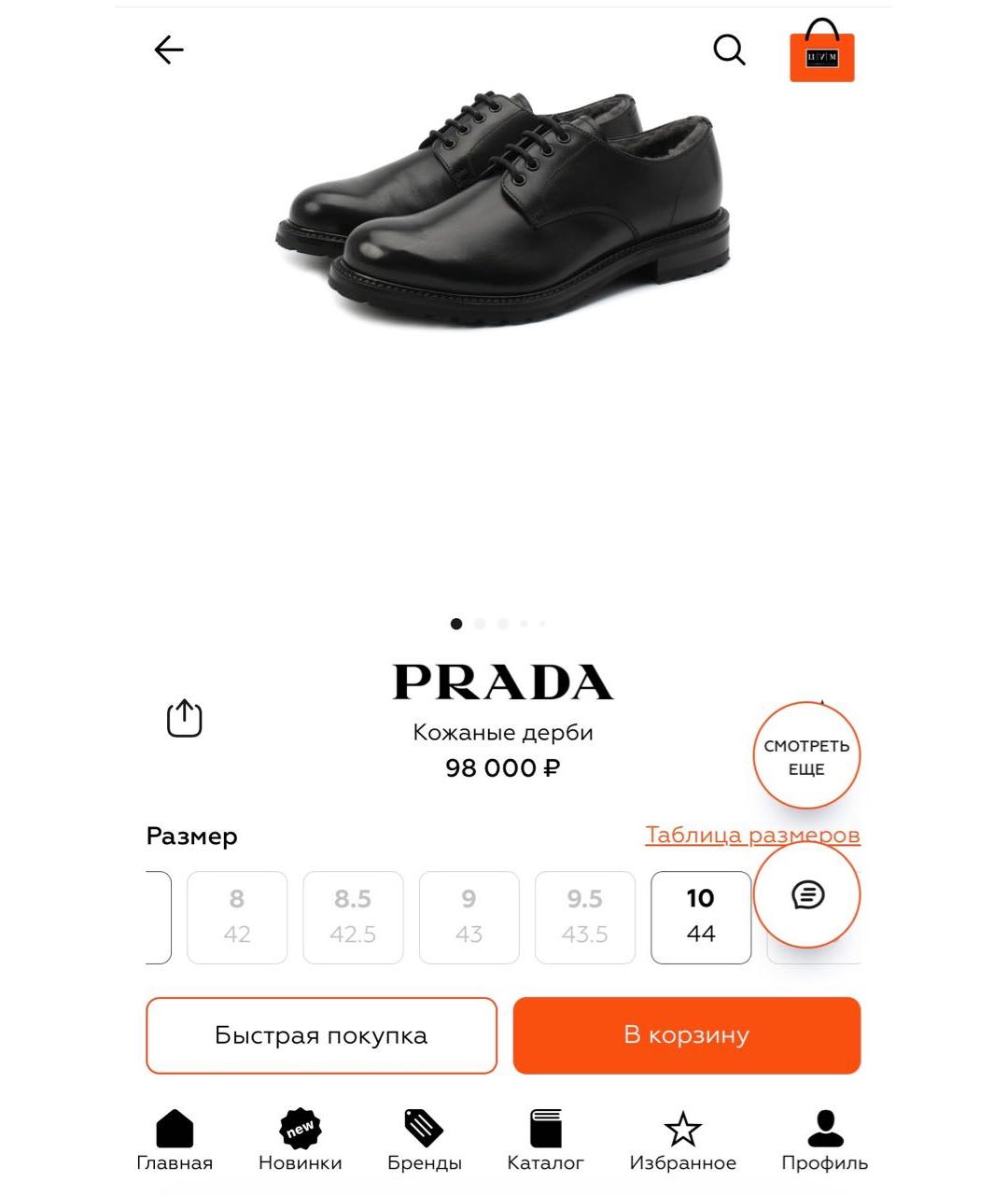The image size is (1008, 1195).
Task: Open Таблица размеров link
Action: click(752, 836)
